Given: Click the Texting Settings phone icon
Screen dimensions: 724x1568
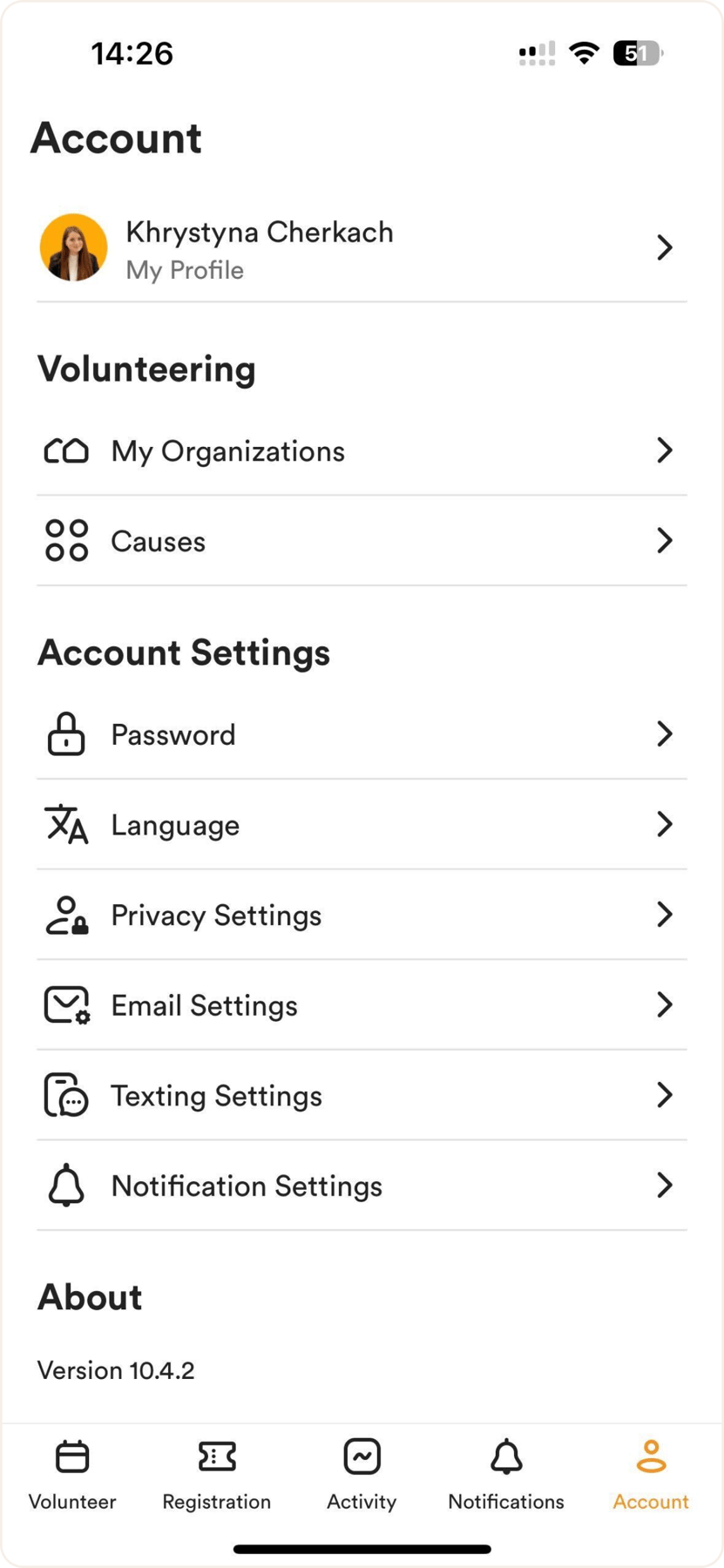Looking at the screenshot, I should [65, 1095].
